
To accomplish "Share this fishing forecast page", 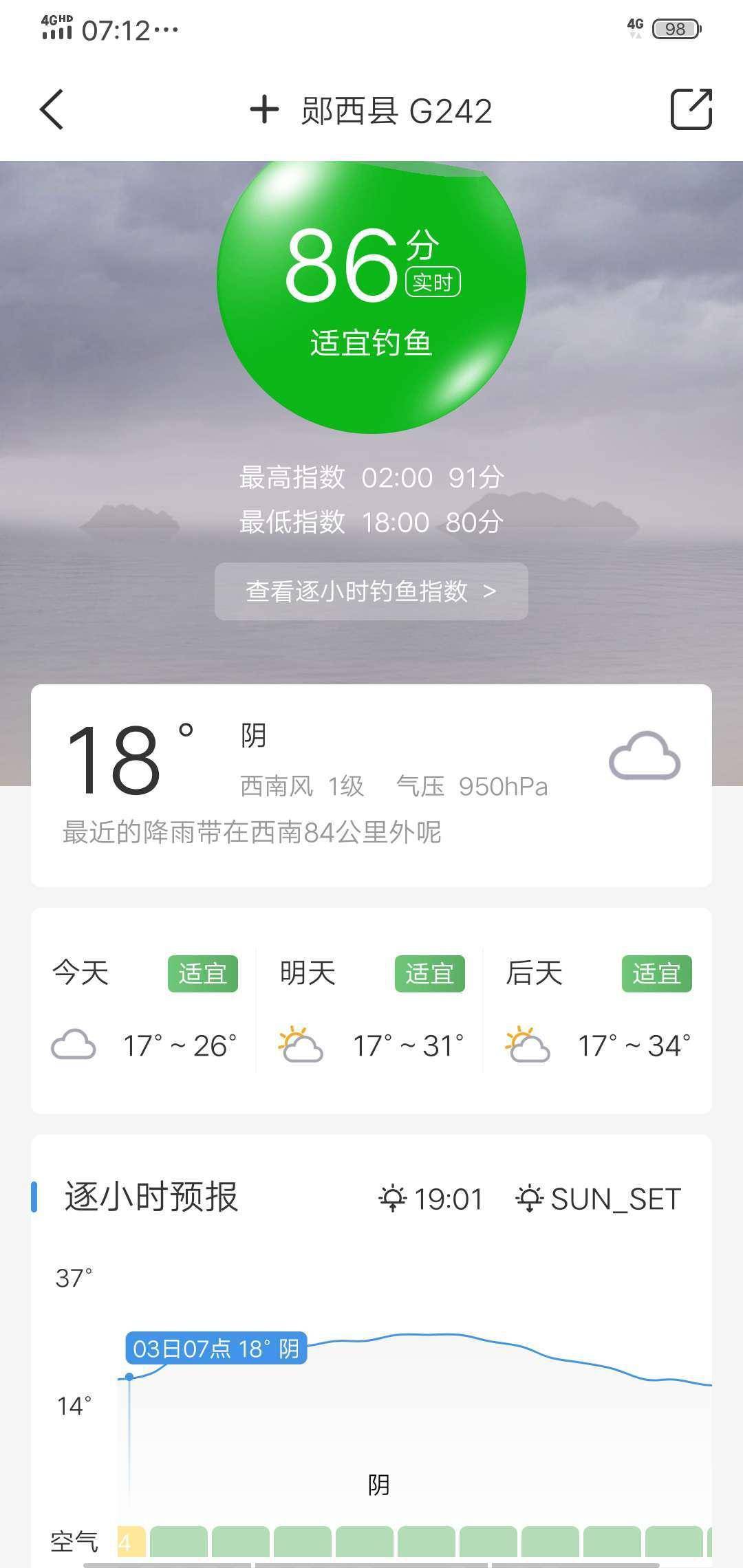I will click(691, 109).
